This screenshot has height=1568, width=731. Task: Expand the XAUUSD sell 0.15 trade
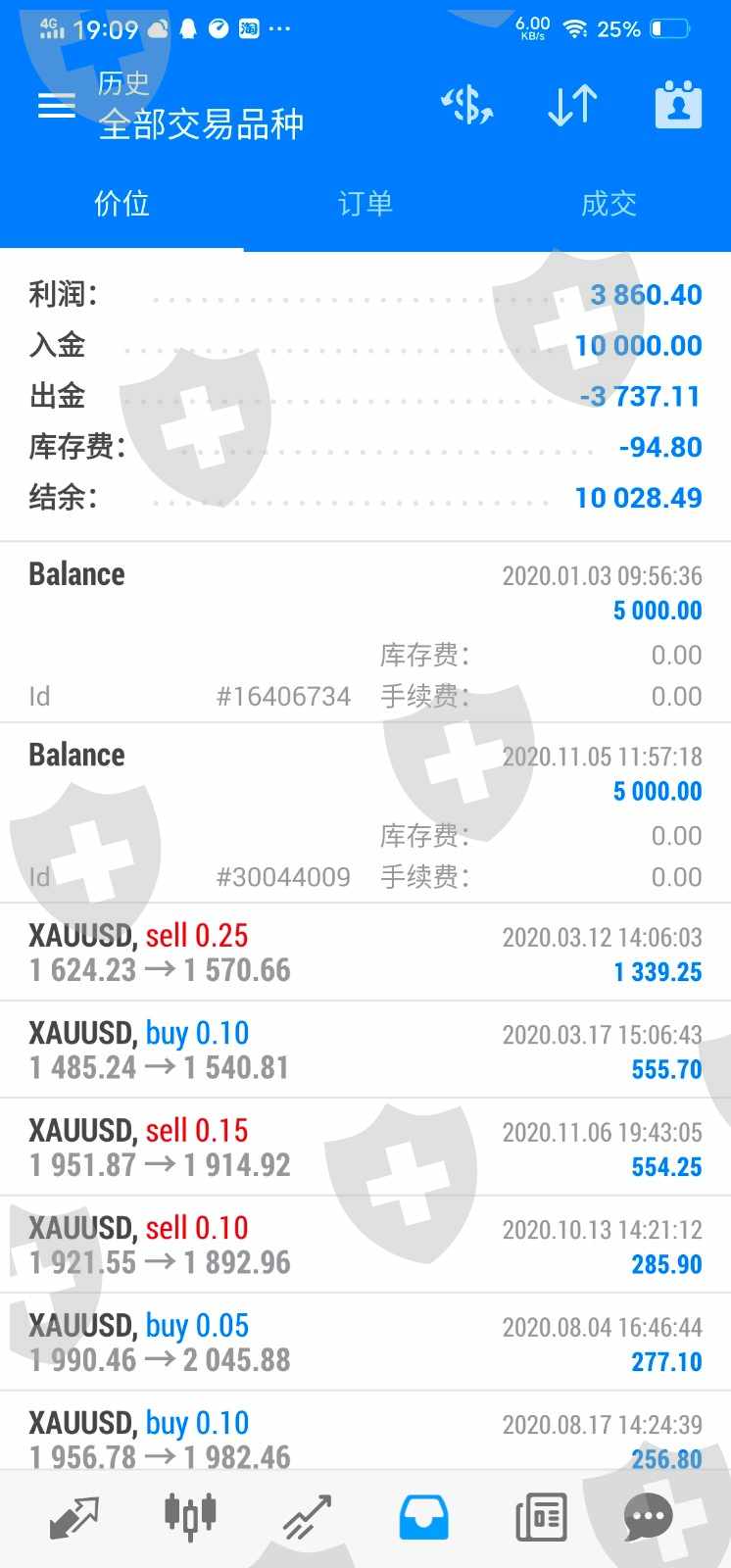tap(365, 1148)
